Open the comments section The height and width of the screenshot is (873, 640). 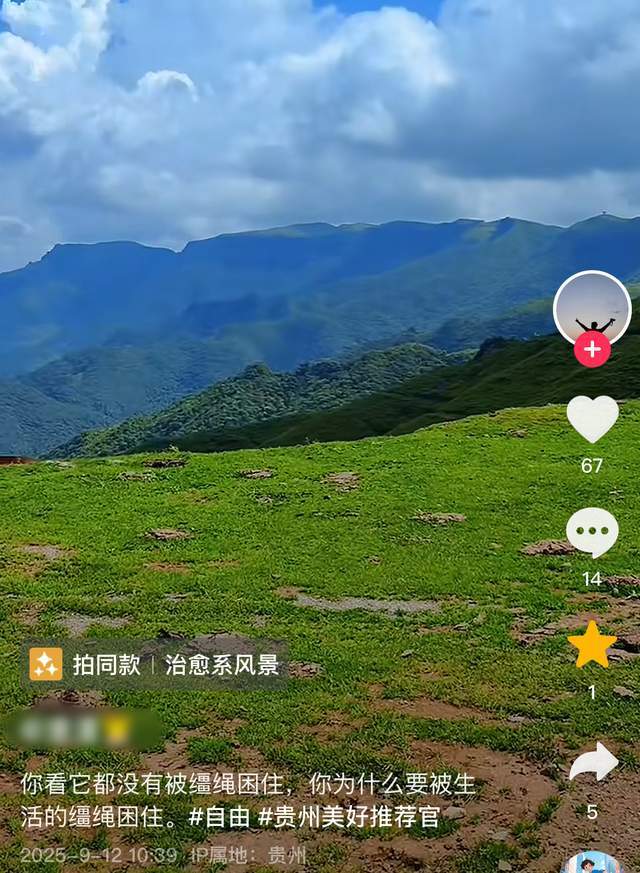592,532
